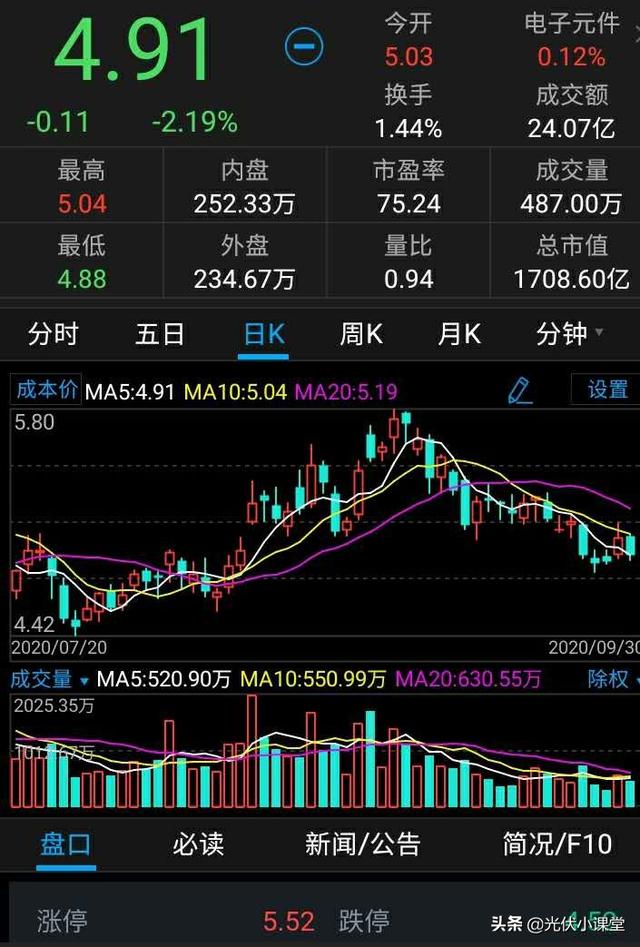This screenshot has height=947, width=640.
Task: Open the pencil drawing tool
Action: [x=520, y=390]
